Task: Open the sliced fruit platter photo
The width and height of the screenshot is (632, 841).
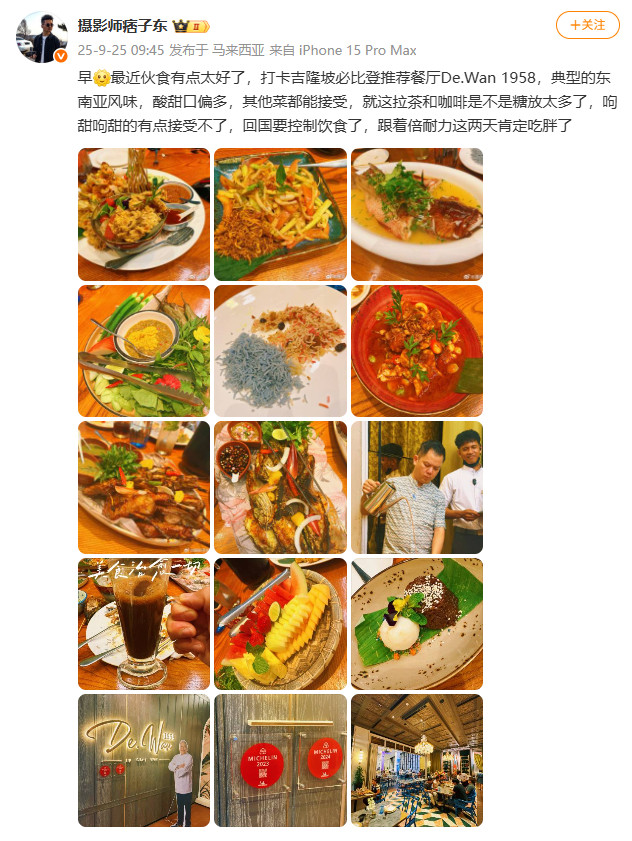Action: point(280,624)
